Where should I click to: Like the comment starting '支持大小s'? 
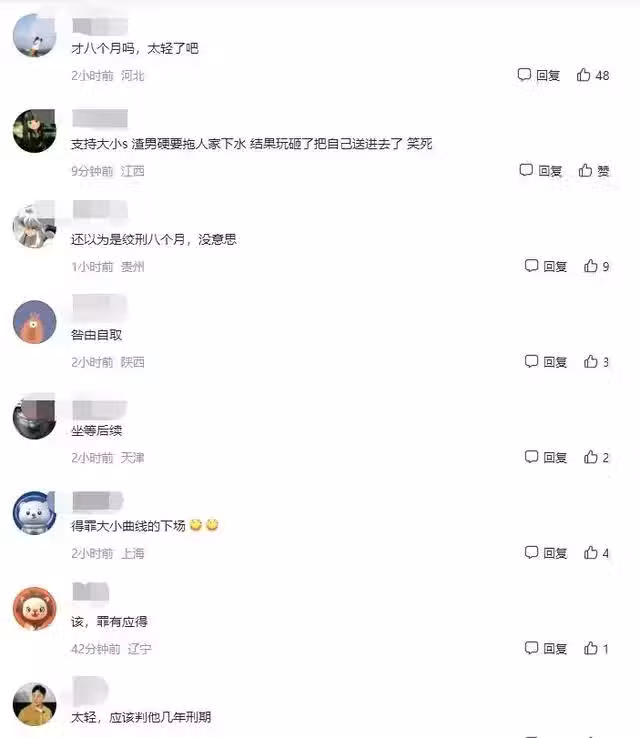(594, 171)
